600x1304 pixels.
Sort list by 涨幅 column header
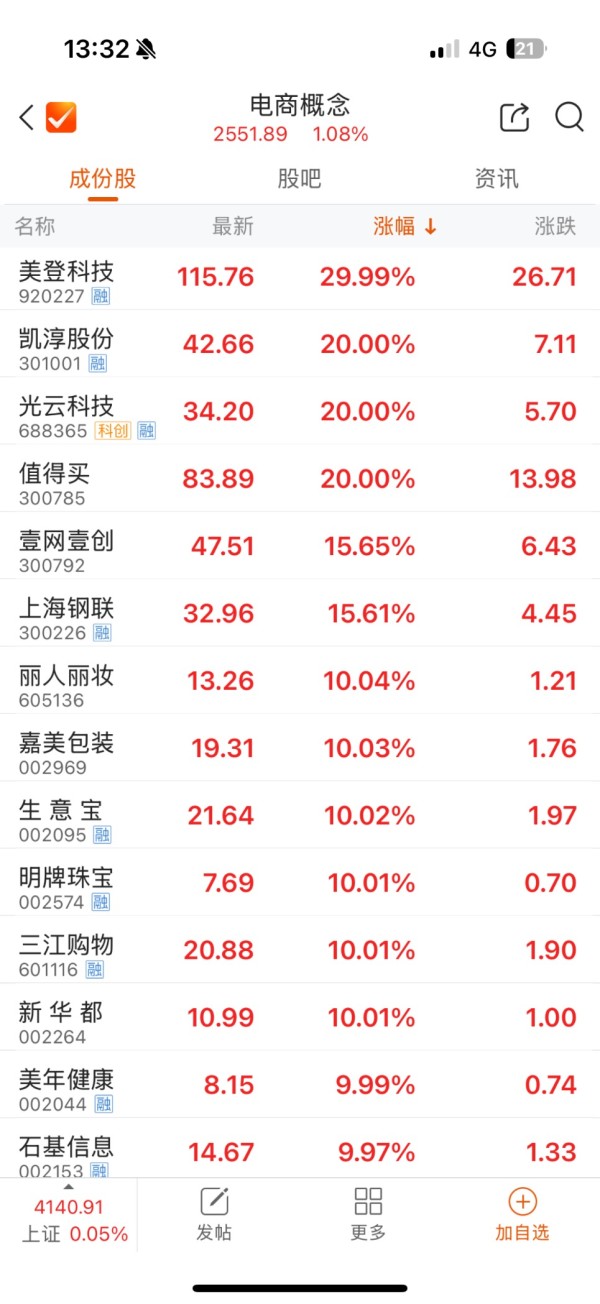tap(405, 227)
